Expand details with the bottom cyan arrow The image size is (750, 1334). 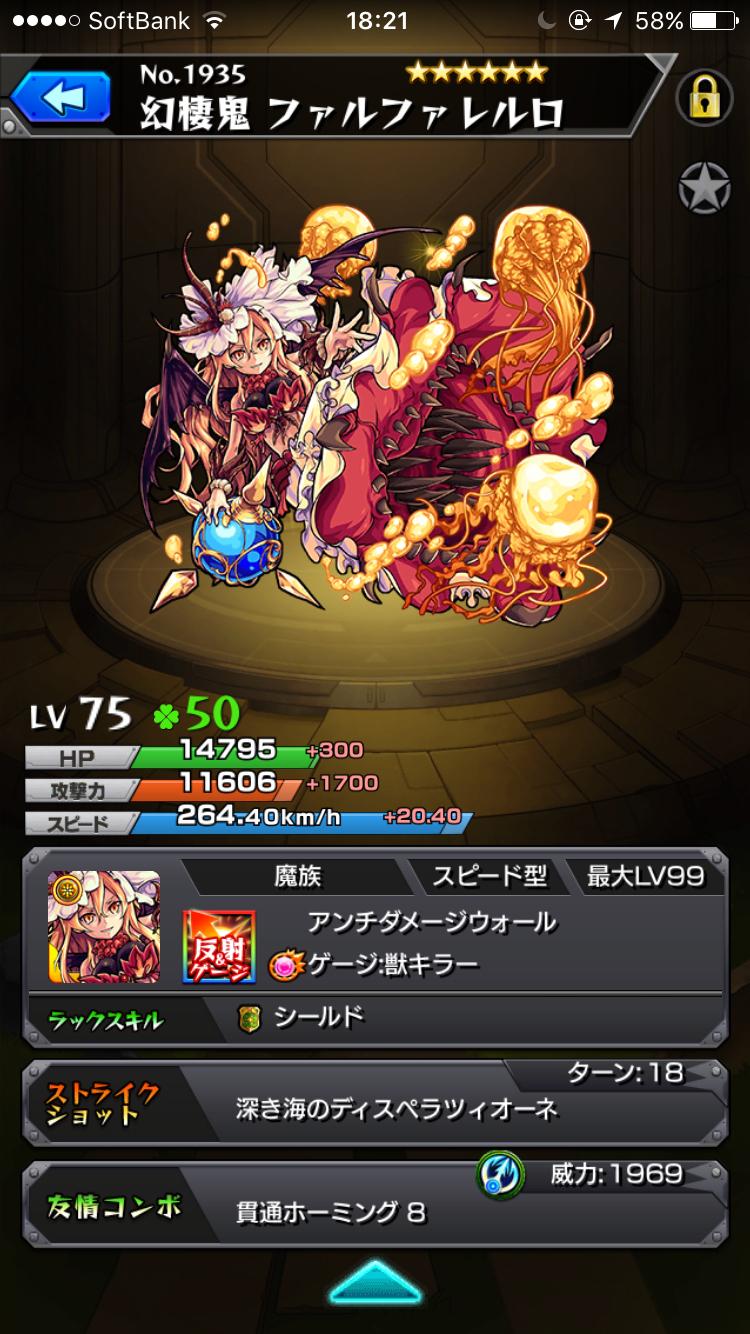(x=374, y=1283)
